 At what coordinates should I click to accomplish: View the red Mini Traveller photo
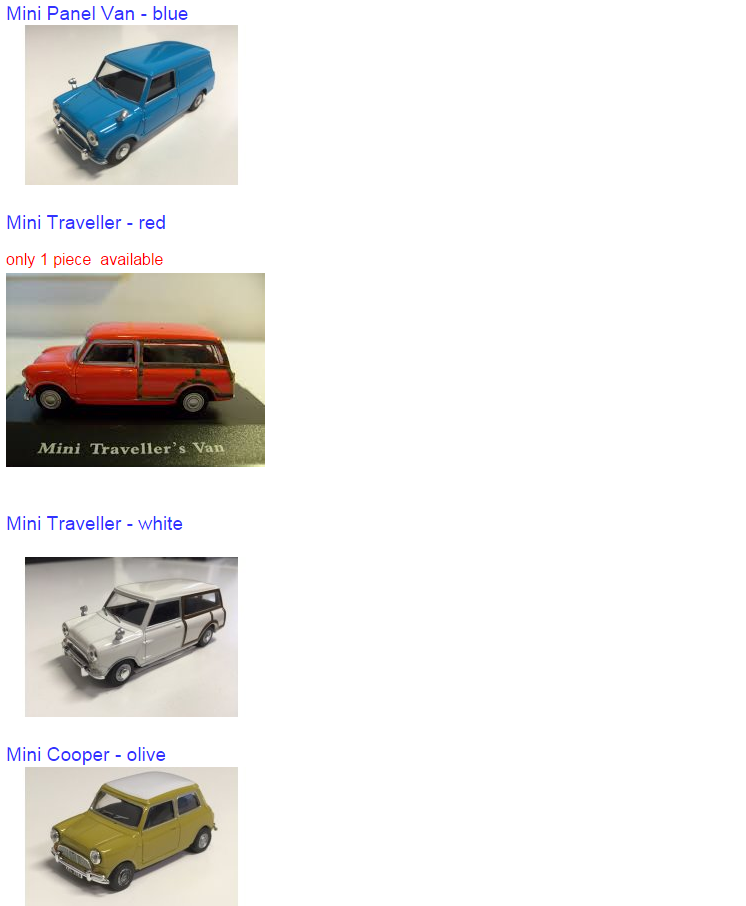tap(135, 369)
